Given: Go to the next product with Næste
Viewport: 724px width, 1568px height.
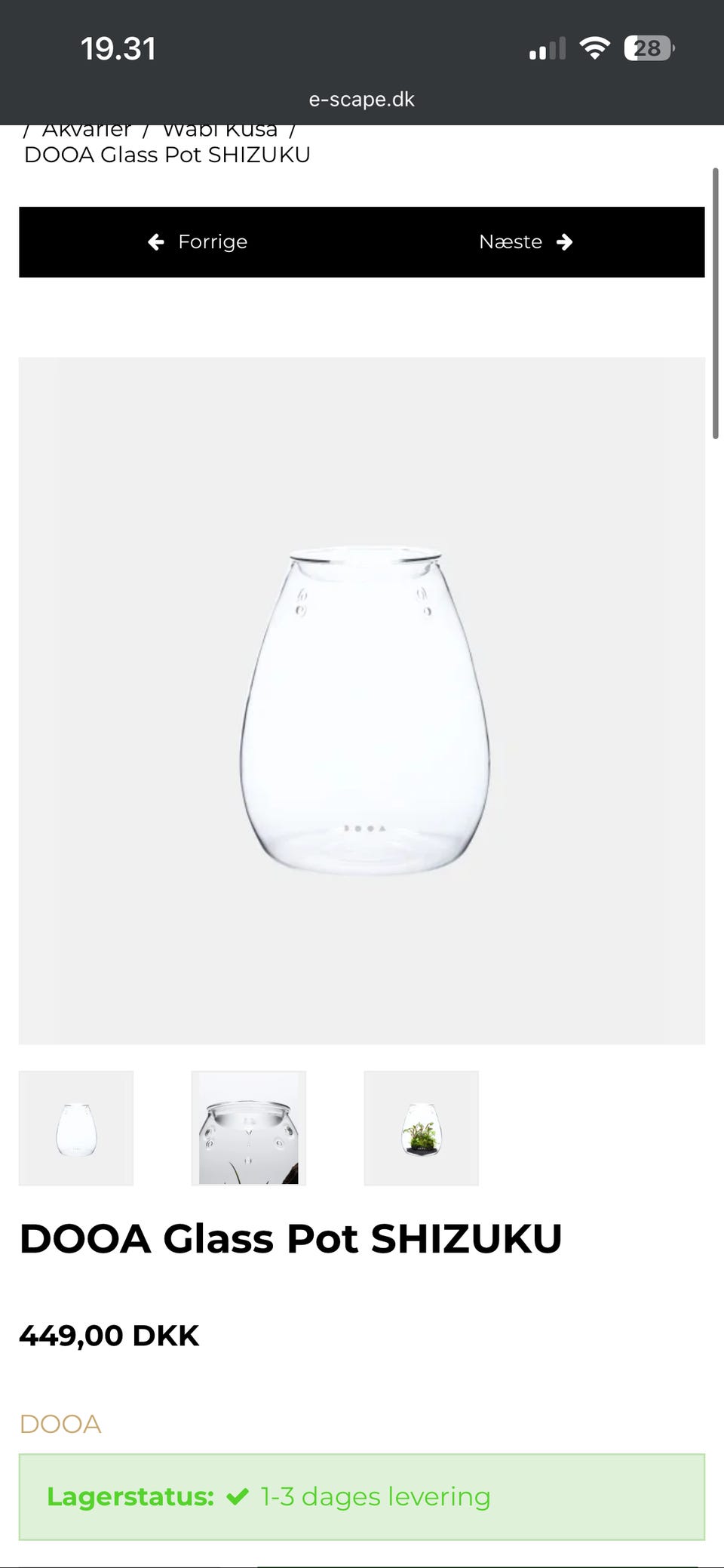Looking at the screenshot, I should (x=526, y=242).
